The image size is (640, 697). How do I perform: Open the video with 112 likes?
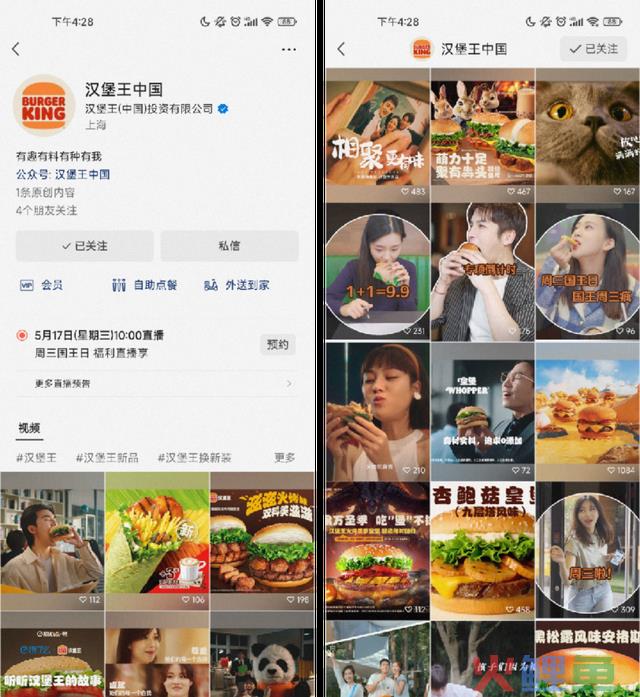52,541
